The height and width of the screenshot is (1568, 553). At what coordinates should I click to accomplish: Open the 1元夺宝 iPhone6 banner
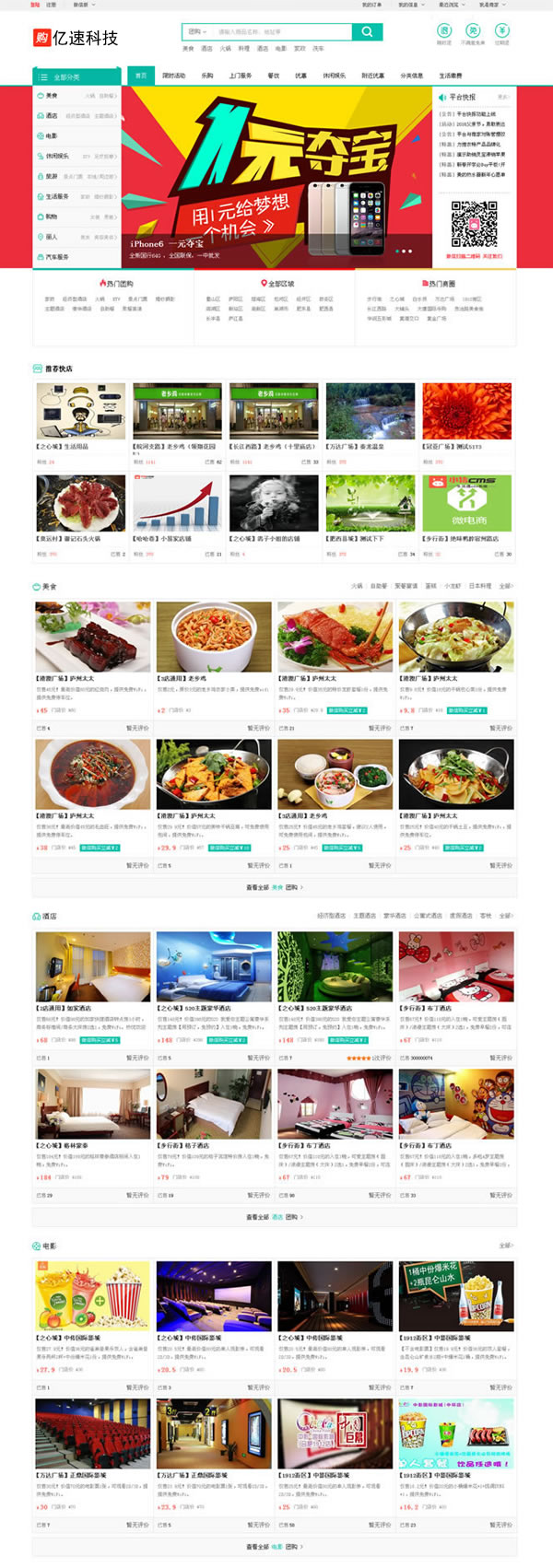pos(276,177)
